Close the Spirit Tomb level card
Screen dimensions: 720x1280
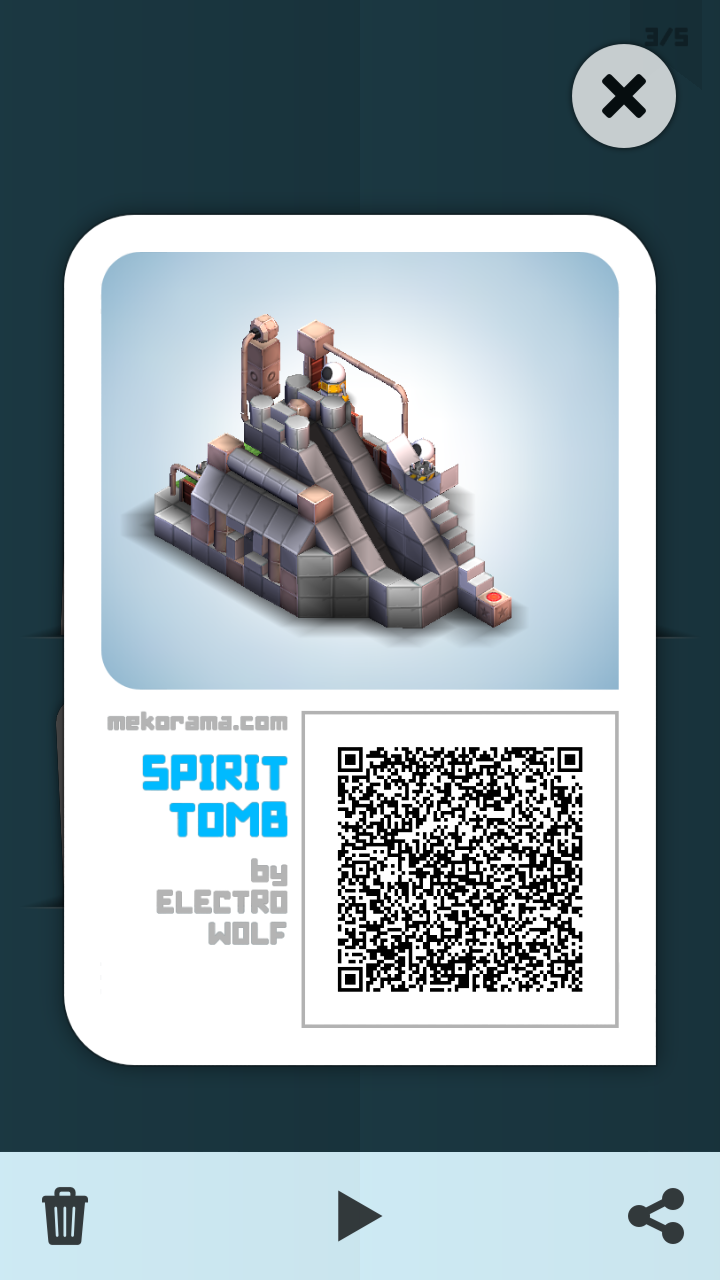[x=624, y=97]
